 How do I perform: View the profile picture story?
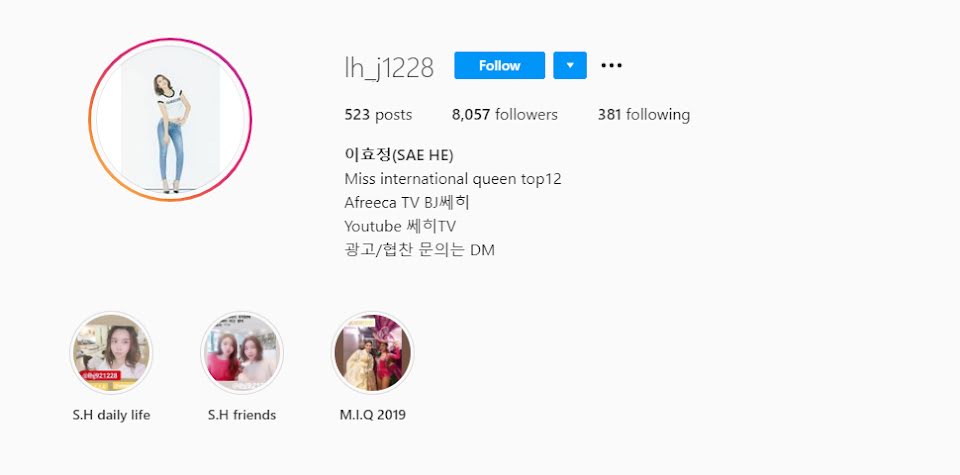tap(170, 120)
